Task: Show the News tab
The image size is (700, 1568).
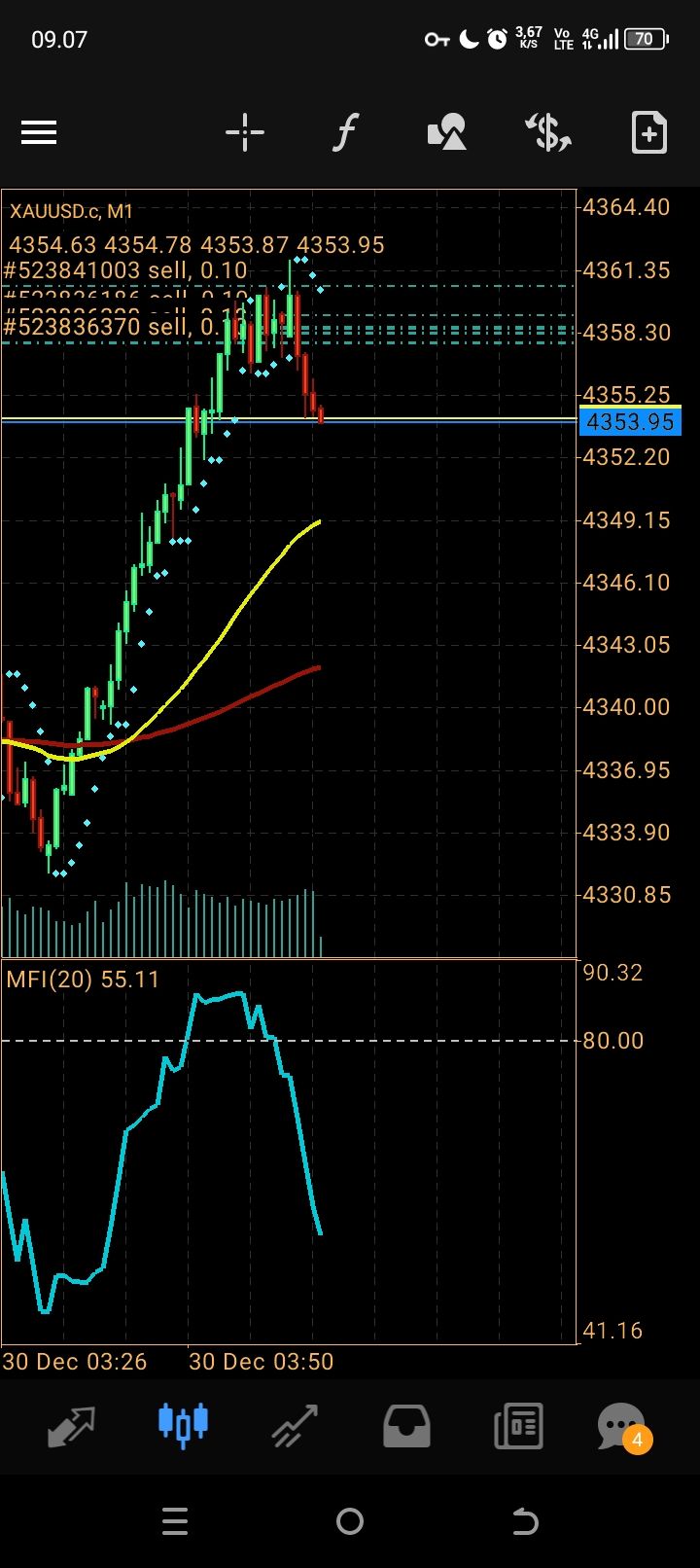Action: [517, 1426]
